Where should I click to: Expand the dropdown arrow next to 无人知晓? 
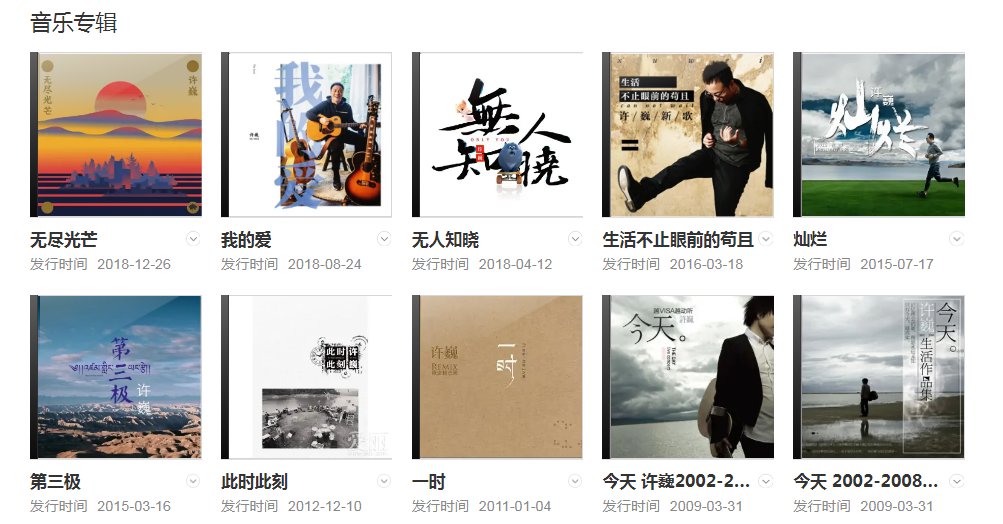(575, 239)
